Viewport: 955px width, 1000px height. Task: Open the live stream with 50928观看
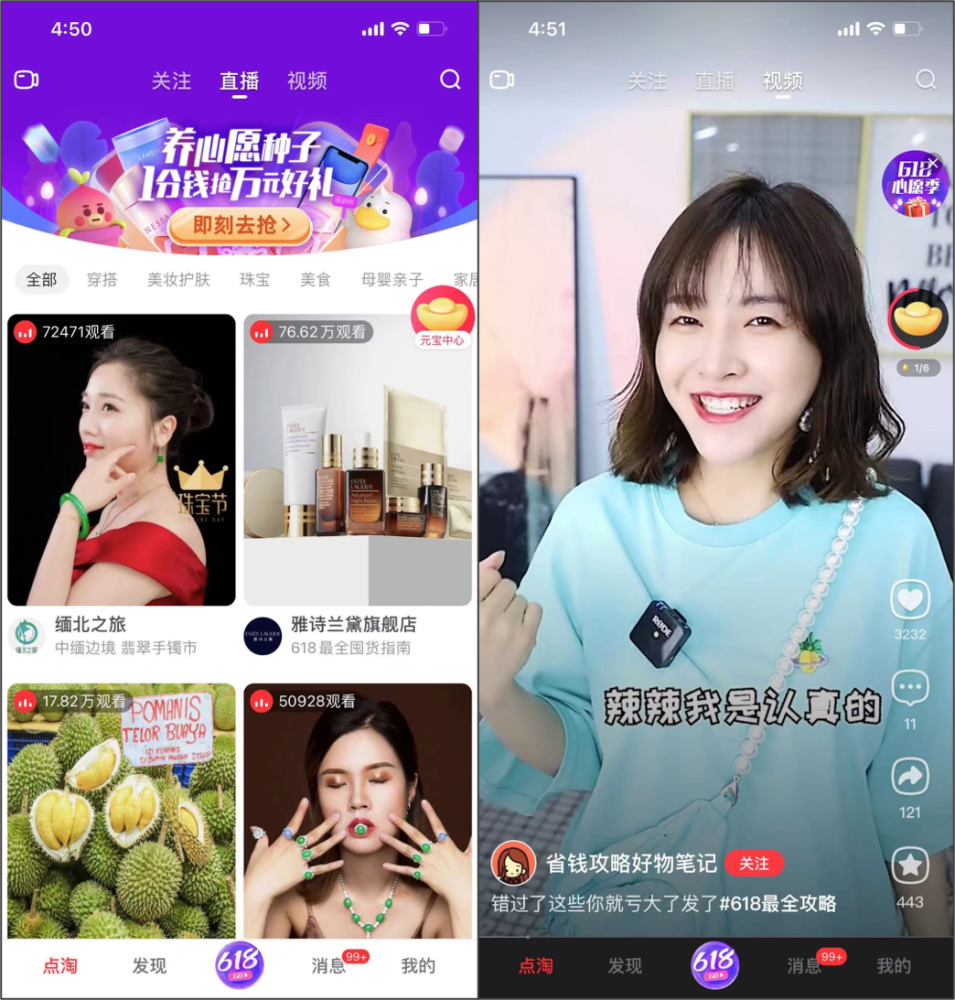click(357, 810)
